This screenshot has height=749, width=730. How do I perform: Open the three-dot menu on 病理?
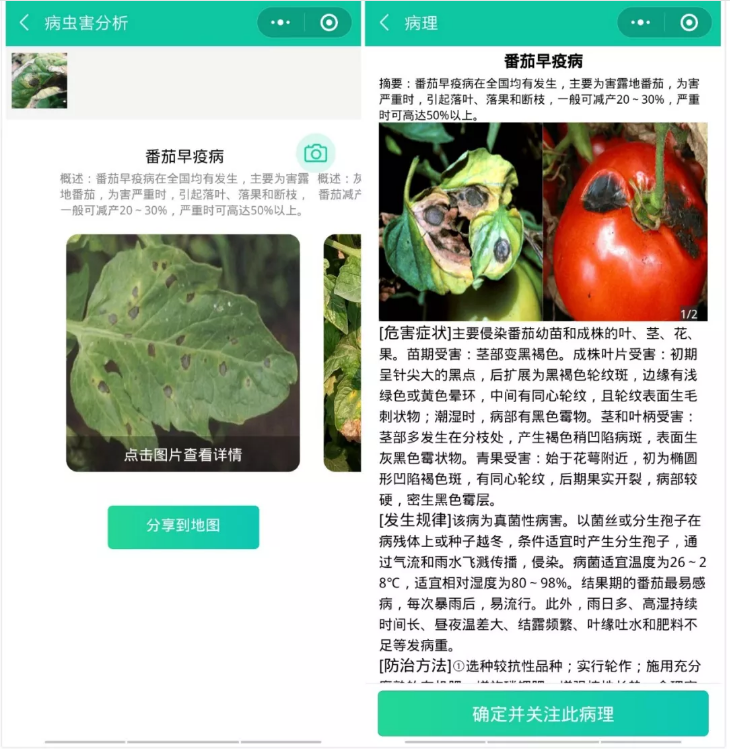pyautogui.click(x=642, y=23)
